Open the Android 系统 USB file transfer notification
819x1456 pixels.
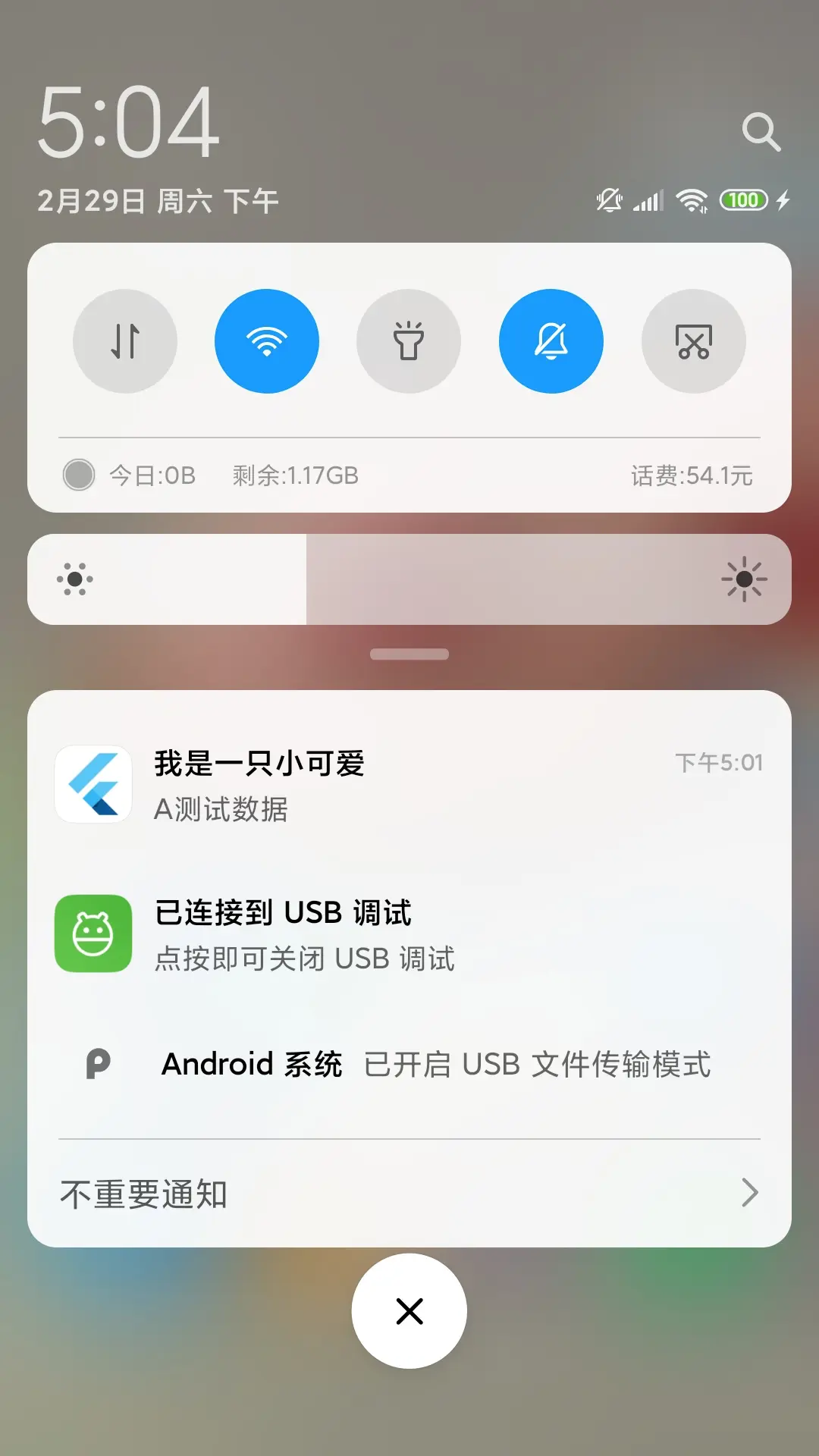[x=409, y=1064]
